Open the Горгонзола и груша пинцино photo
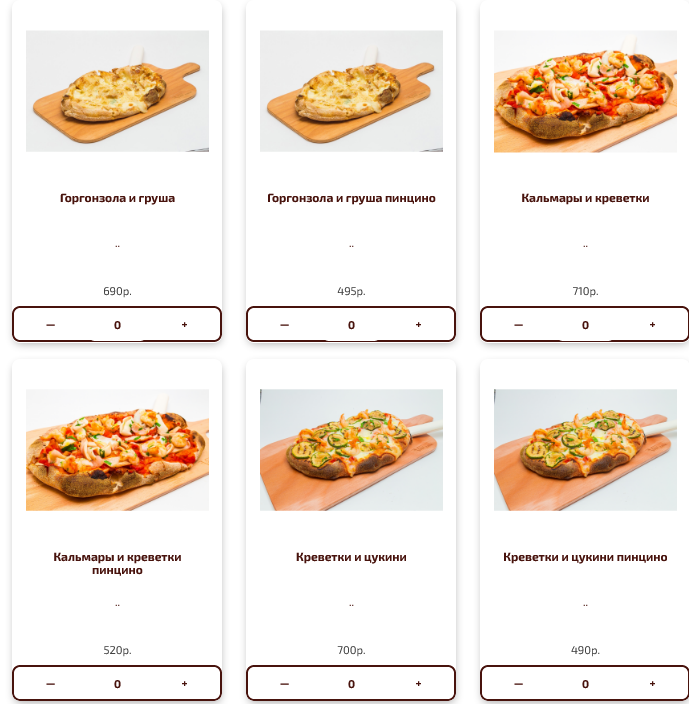This screenshot has width=689, height=704. pos(351,91)
